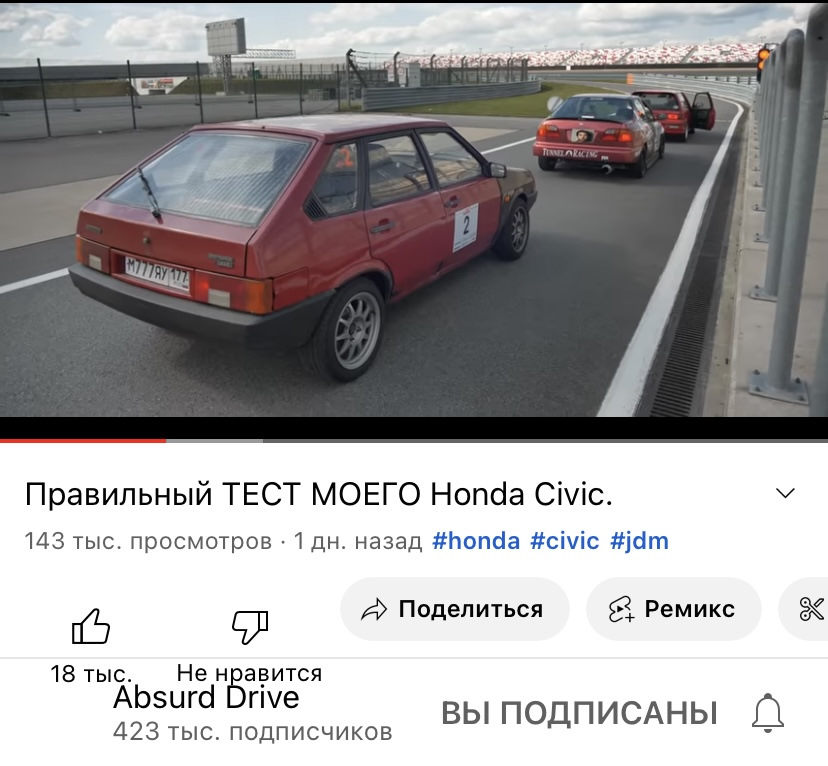828x766 pixels.
Task: Tap the scissors clip button
Action: 811,609
